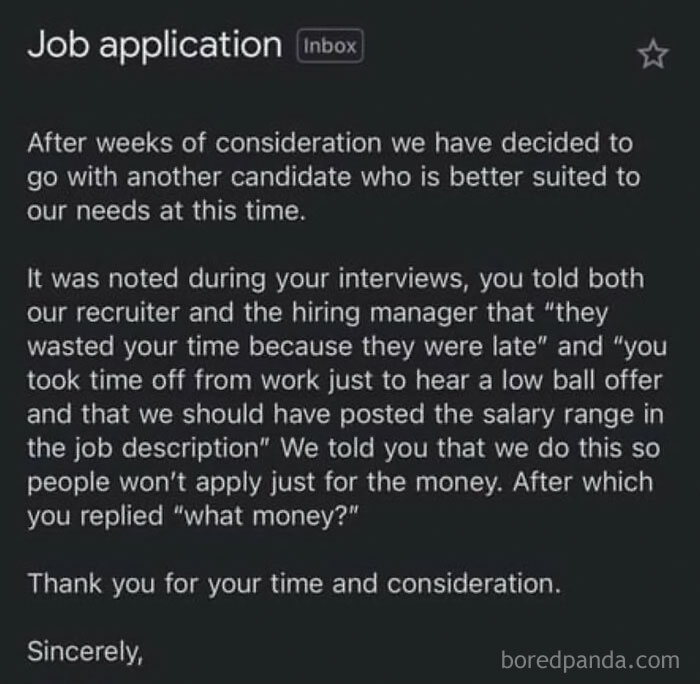700x684 pixels.
Task: Tap the Inbox label chip
Action: click(330, 47)
